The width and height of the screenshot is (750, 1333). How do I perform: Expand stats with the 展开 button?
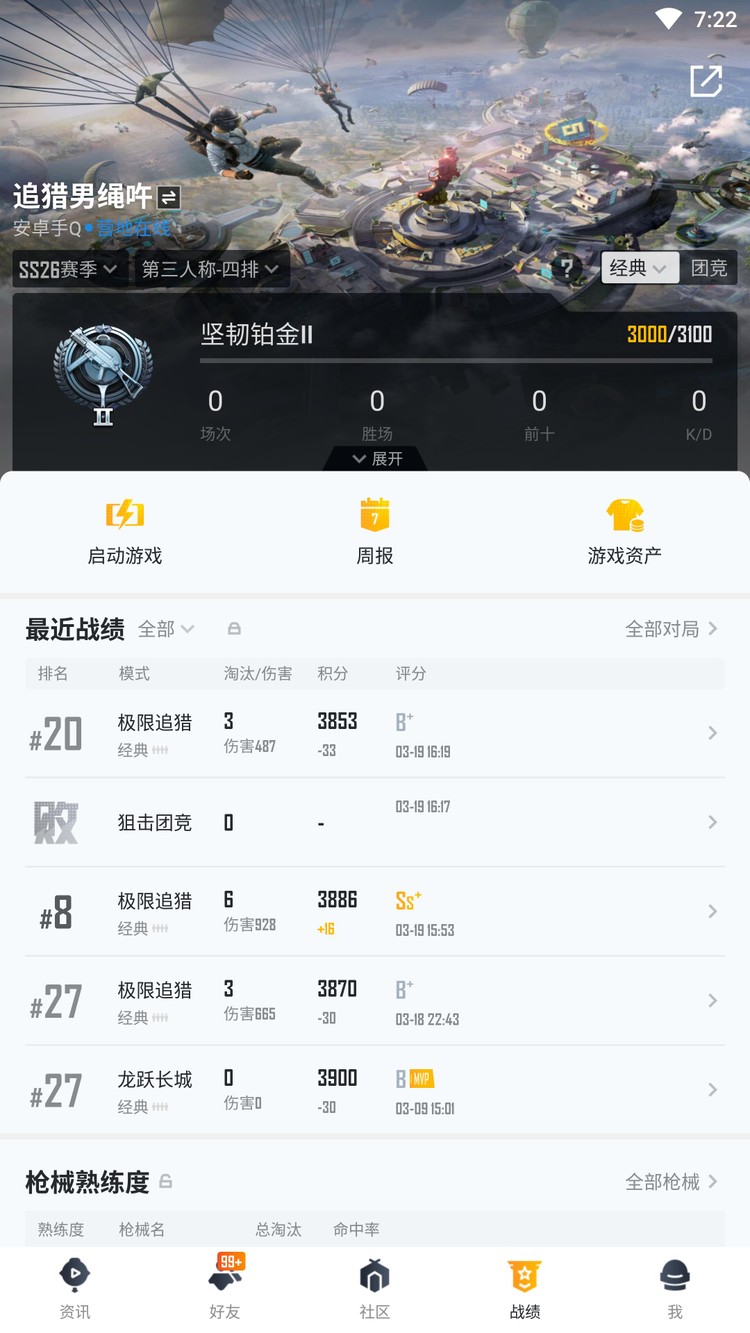coord(377,458)
